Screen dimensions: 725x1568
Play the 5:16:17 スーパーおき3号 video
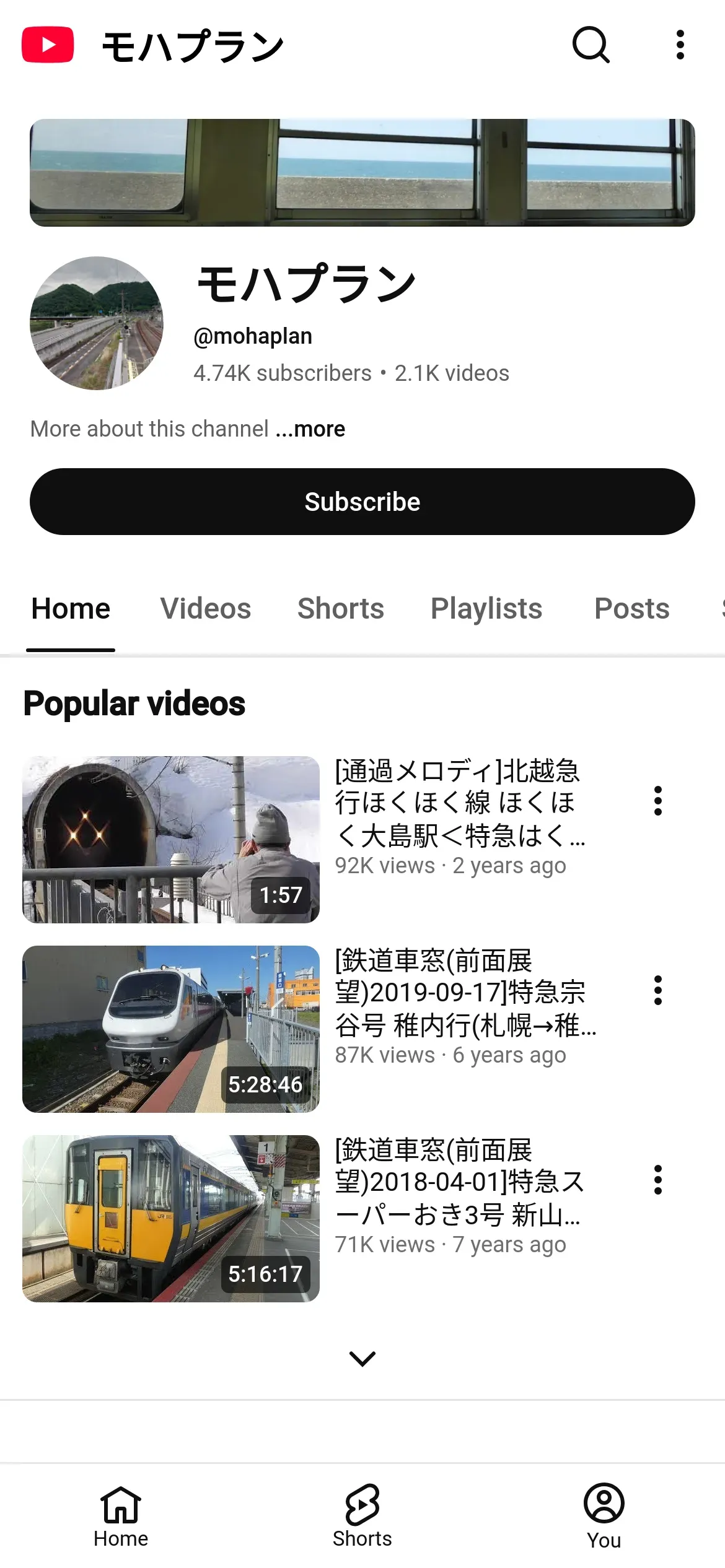[171, 1218]
